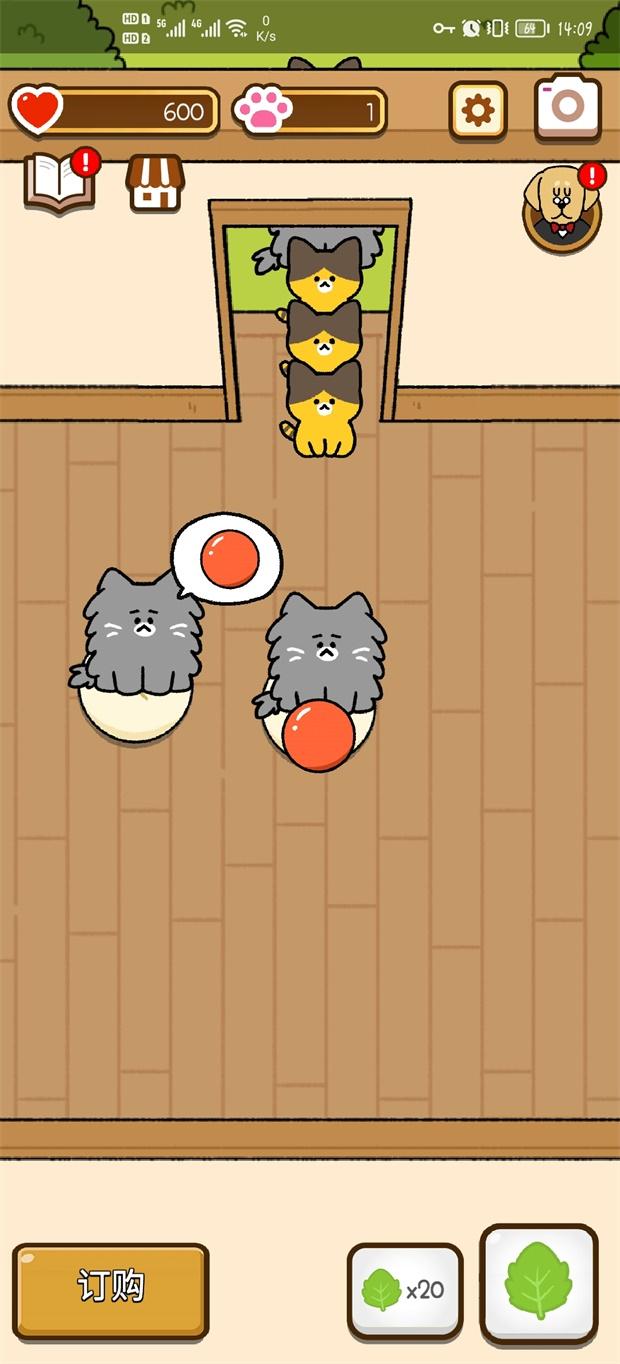Tap the large green leaf button
This screenshot has height=1364, width=620.
pos(539,1284)
